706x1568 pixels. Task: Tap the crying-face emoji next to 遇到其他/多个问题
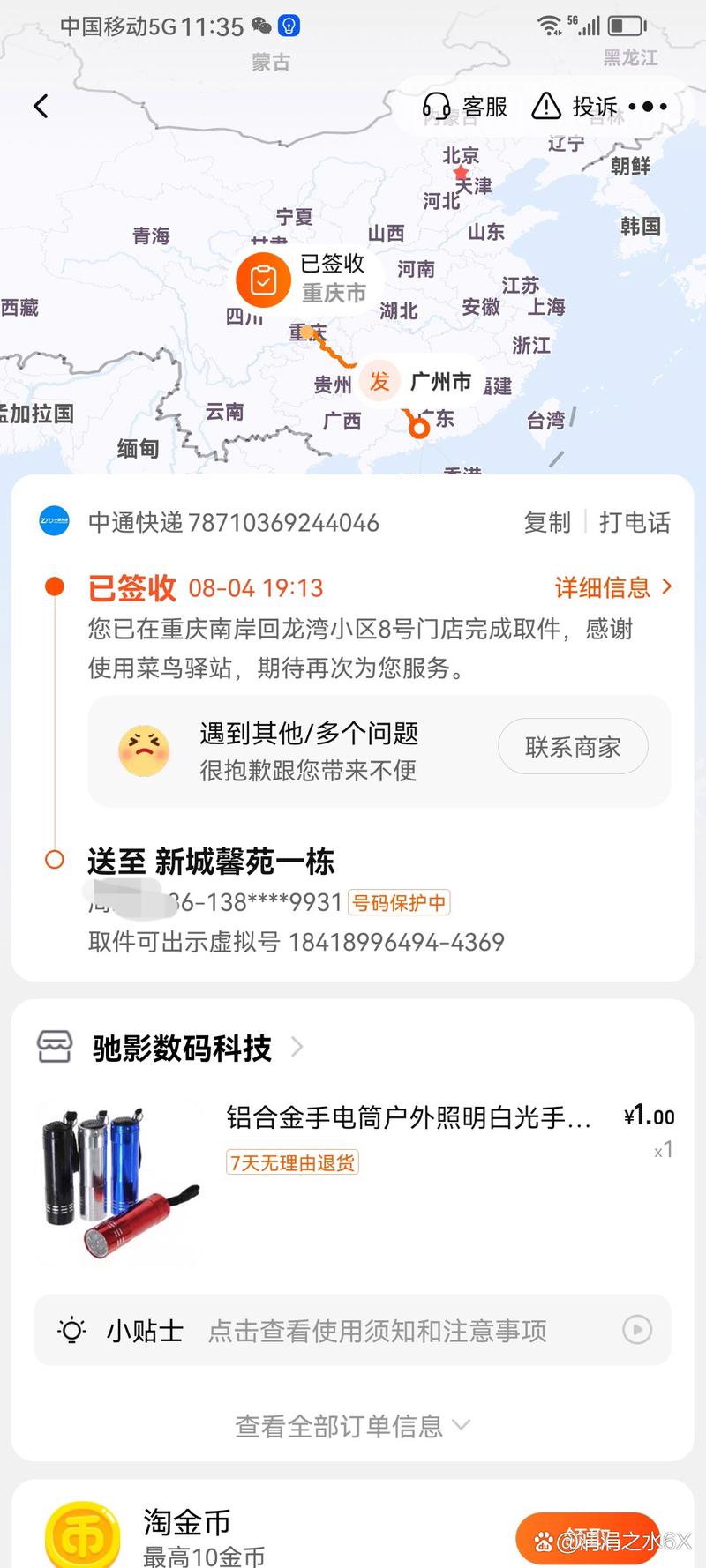tap(144, 746)
